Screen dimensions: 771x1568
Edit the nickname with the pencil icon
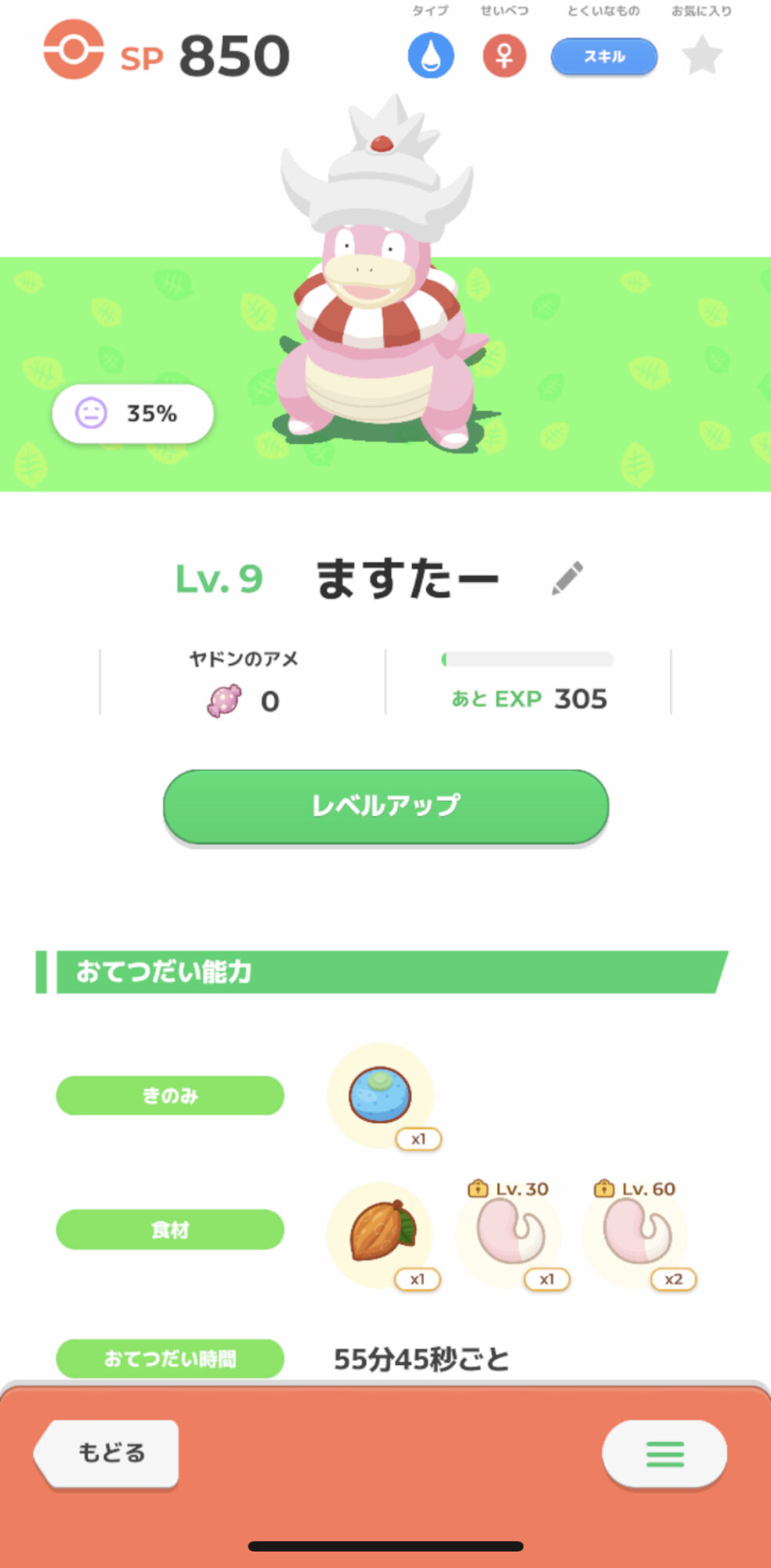point(567,579)
